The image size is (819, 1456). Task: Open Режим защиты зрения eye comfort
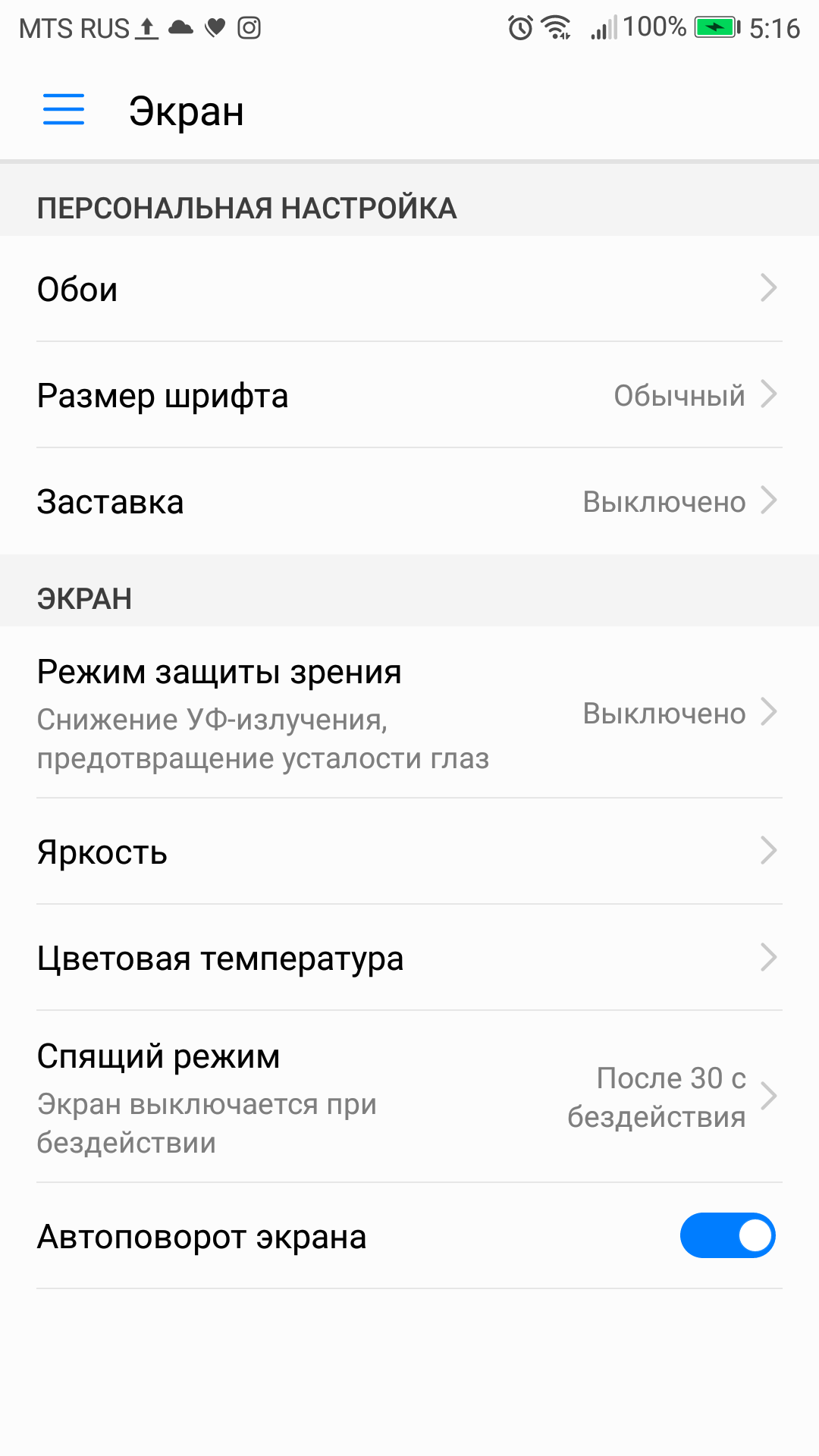click(x=409, y=712)
